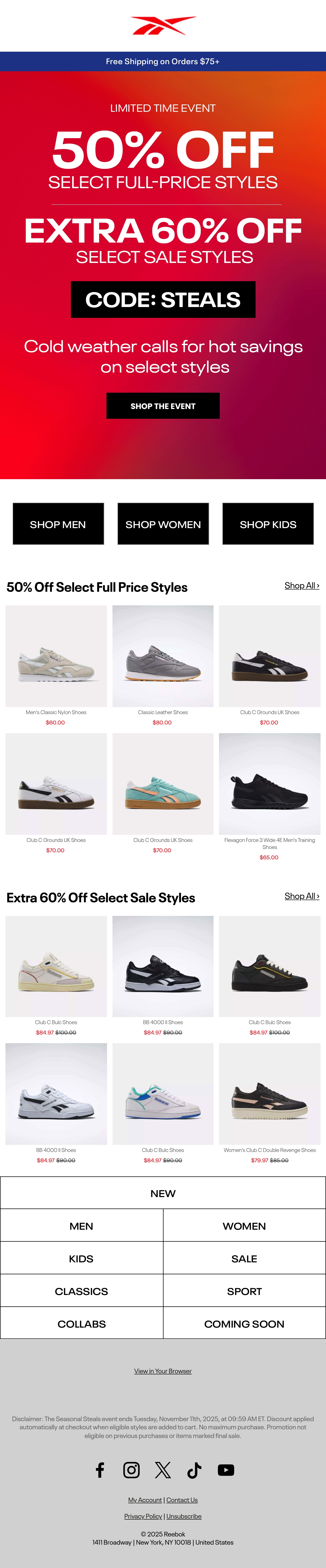Select the SHOP WOMEN button
This screenshot has height=1568, width=326.
pos(163,523)
